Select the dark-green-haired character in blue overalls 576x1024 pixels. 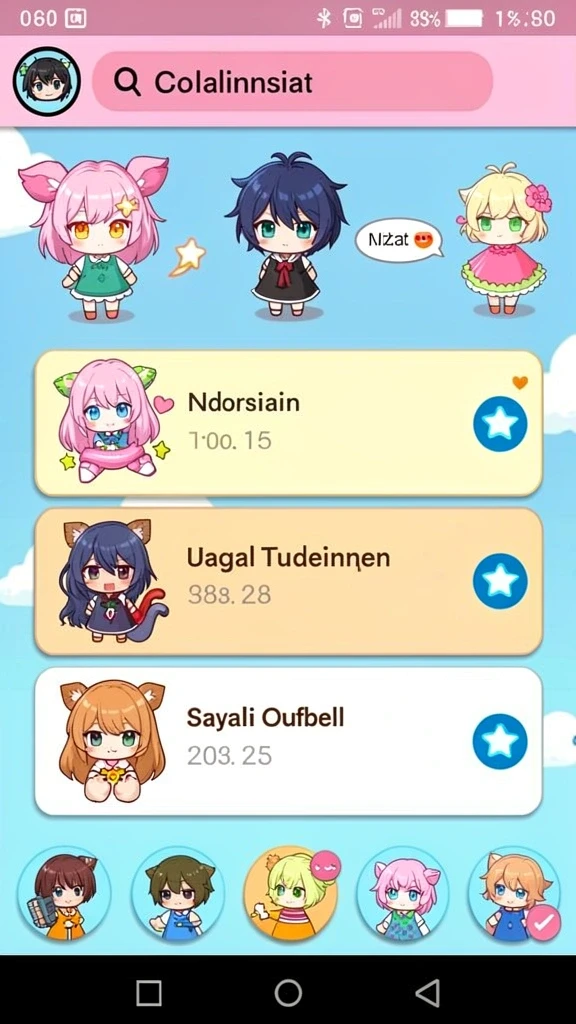pos(178,894)
